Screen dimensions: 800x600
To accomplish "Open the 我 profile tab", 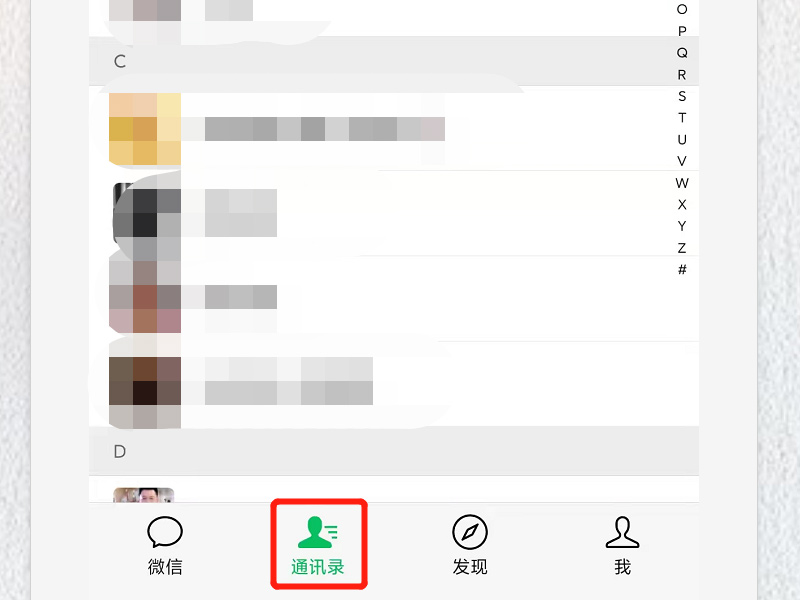I will (x=622, y=545).
